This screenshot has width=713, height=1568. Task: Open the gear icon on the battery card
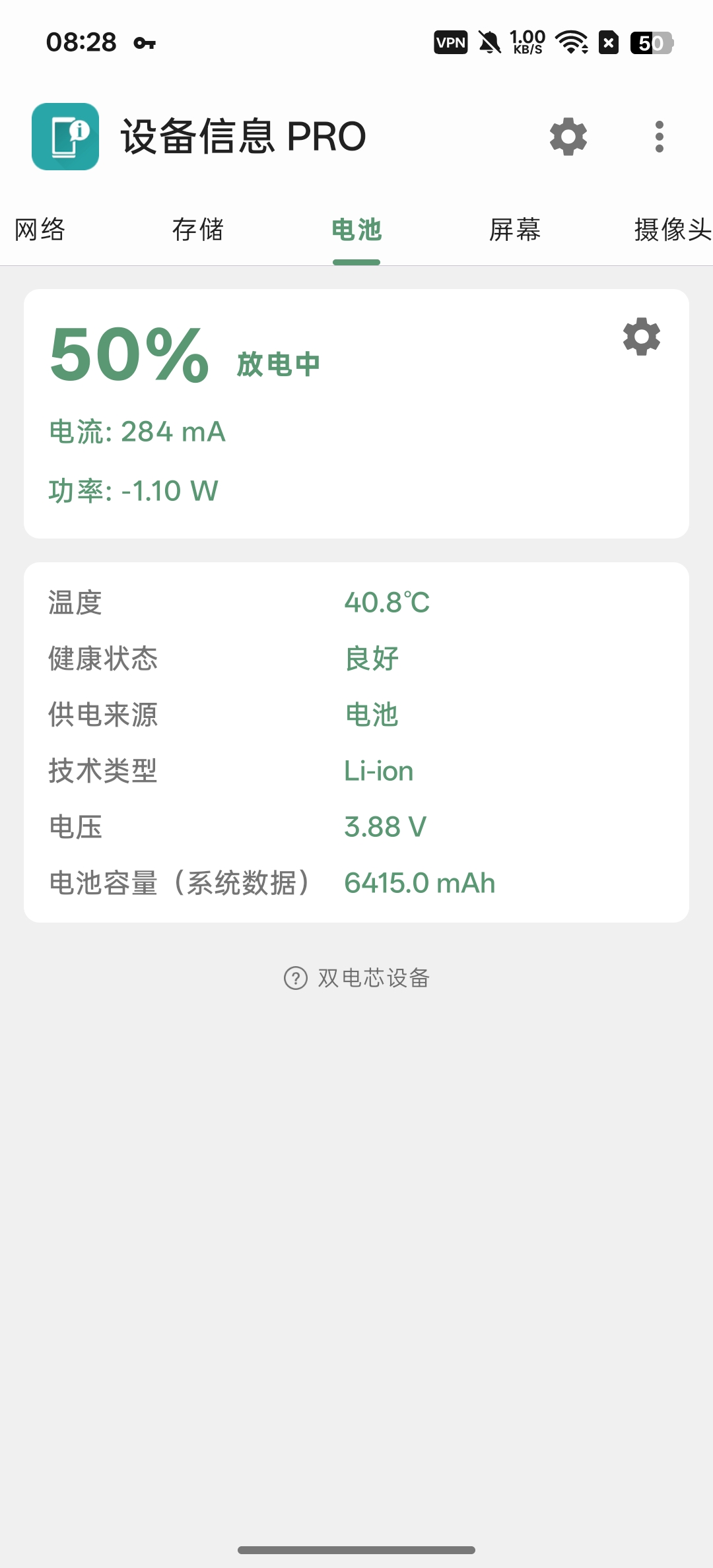point(642,337)
